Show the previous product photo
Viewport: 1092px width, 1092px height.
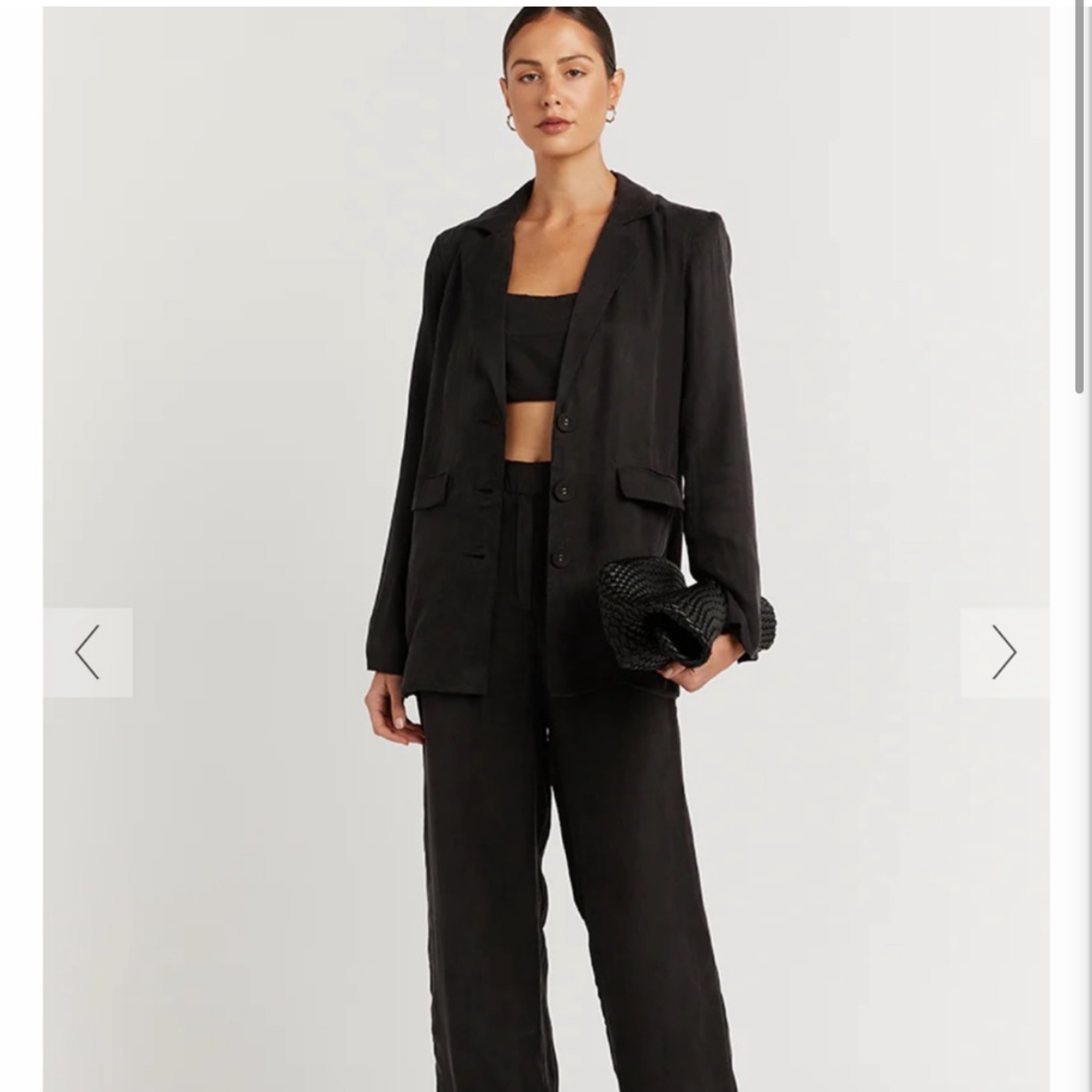tap(88, 652)
